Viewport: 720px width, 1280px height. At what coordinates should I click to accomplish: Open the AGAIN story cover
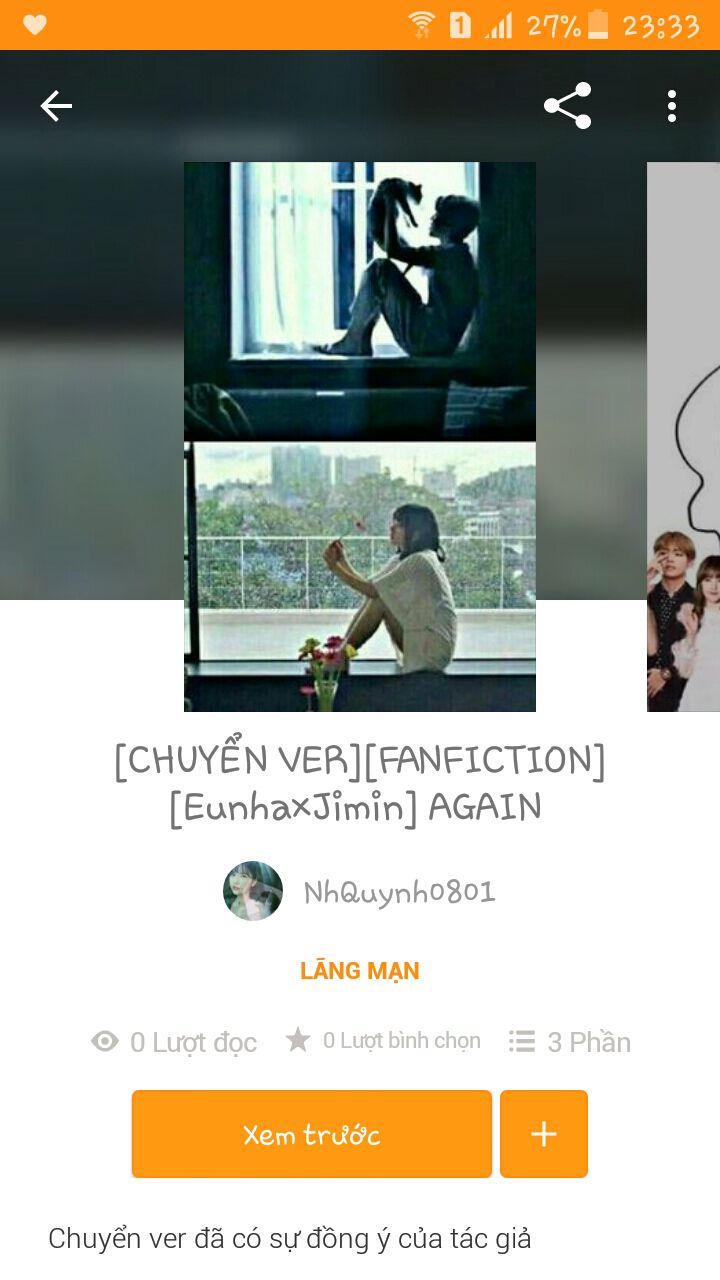click(360, 437)
